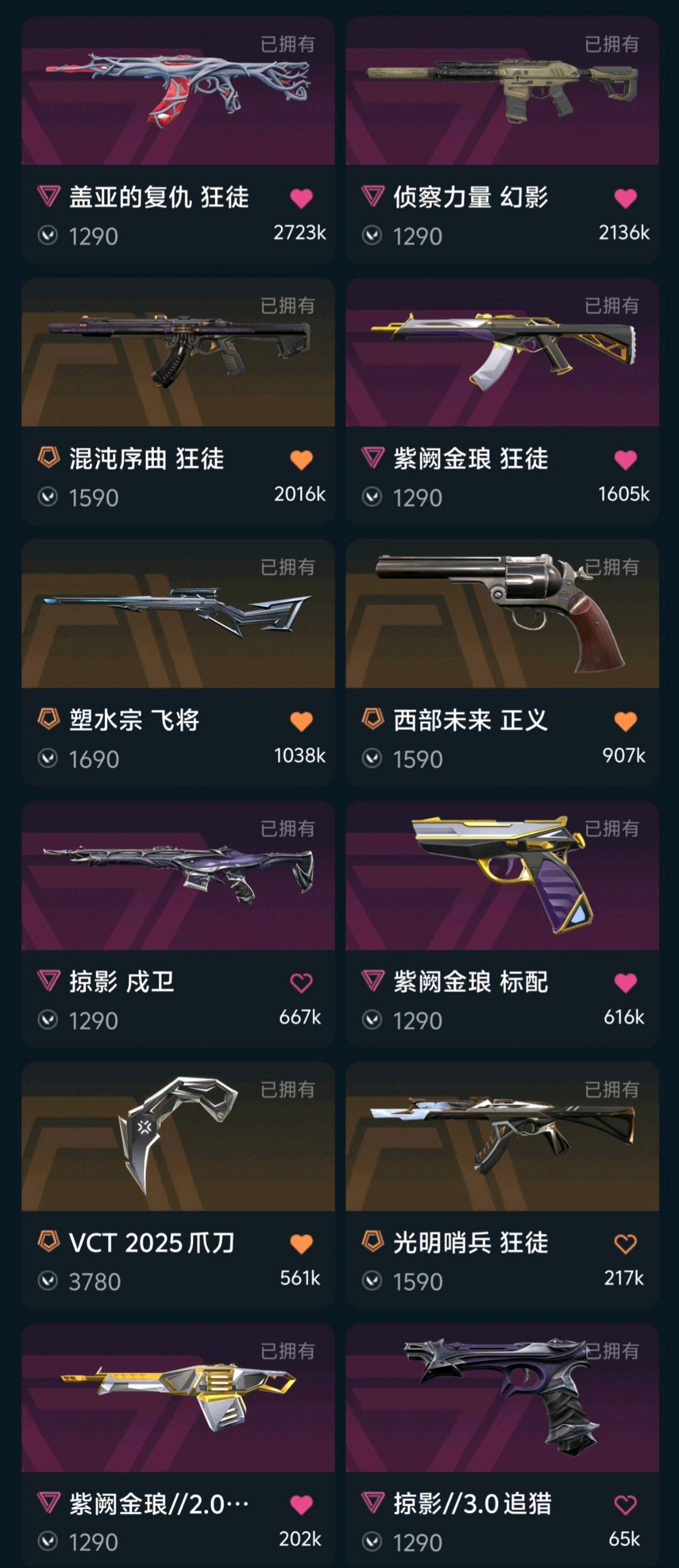Tap the heart on 西部未来 正义
This screenshot has height=1568, width=679.
pos(625,722)
